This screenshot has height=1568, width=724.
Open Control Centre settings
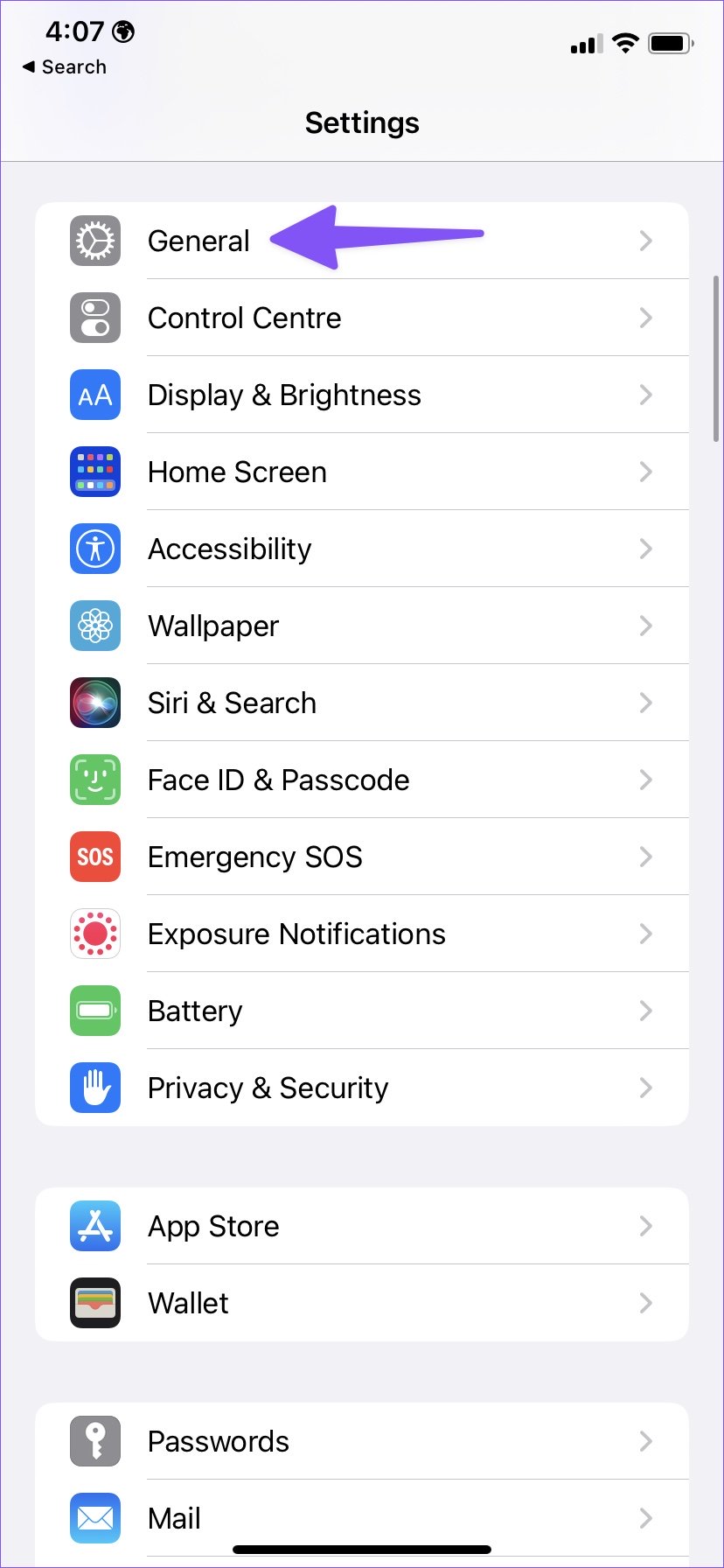click(x=362, y=318)
